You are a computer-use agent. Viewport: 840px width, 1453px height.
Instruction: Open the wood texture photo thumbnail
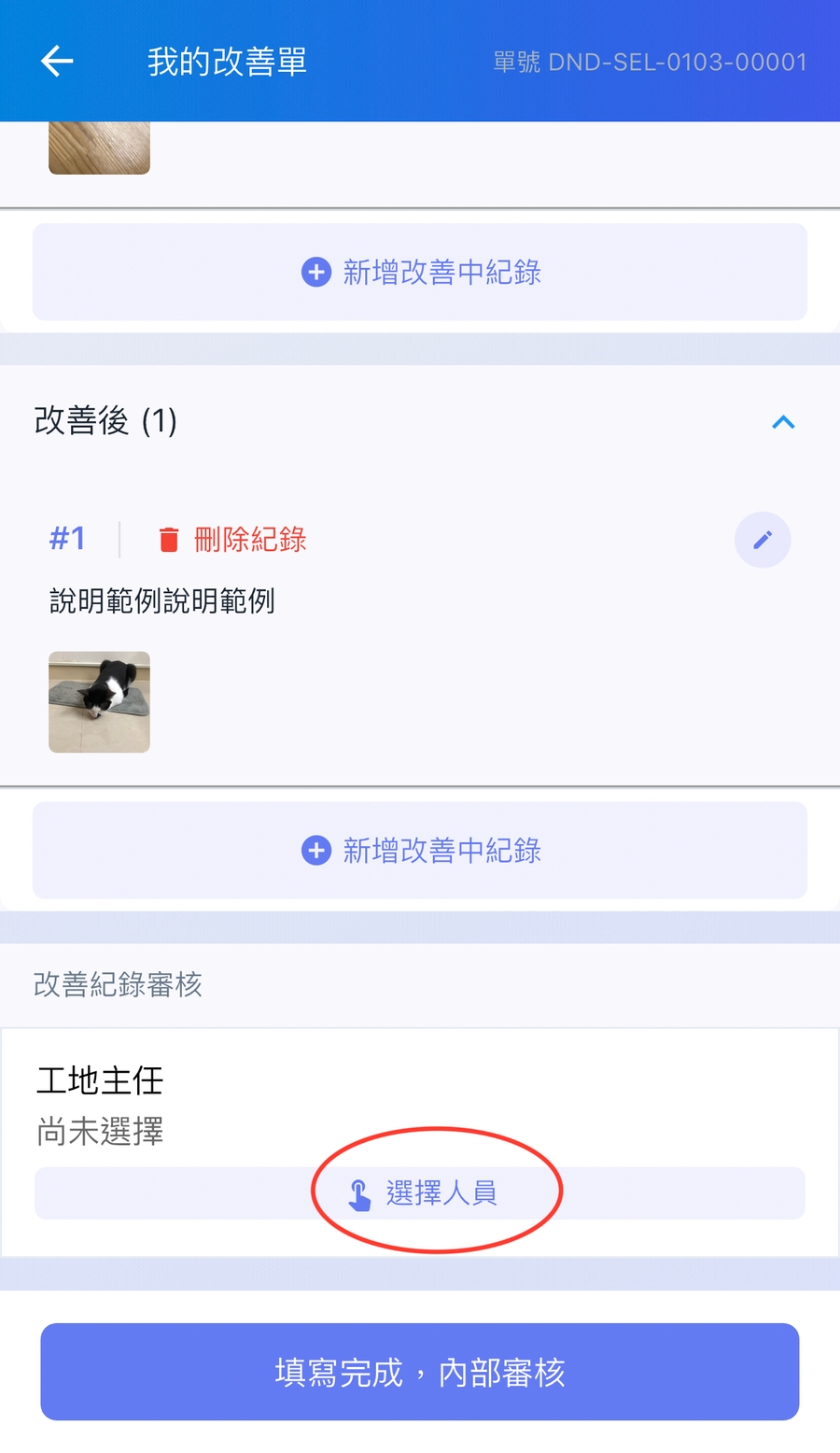(x=100, y=149)
